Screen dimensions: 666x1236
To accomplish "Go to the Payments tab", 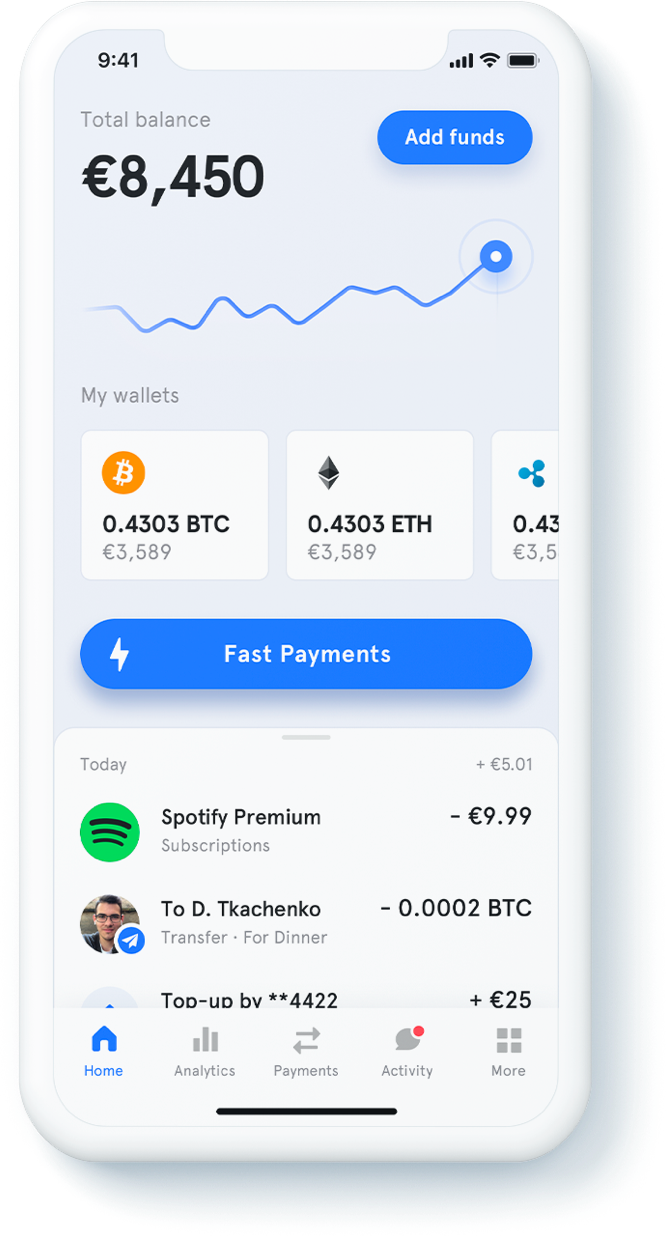I will coord(306,1052).
